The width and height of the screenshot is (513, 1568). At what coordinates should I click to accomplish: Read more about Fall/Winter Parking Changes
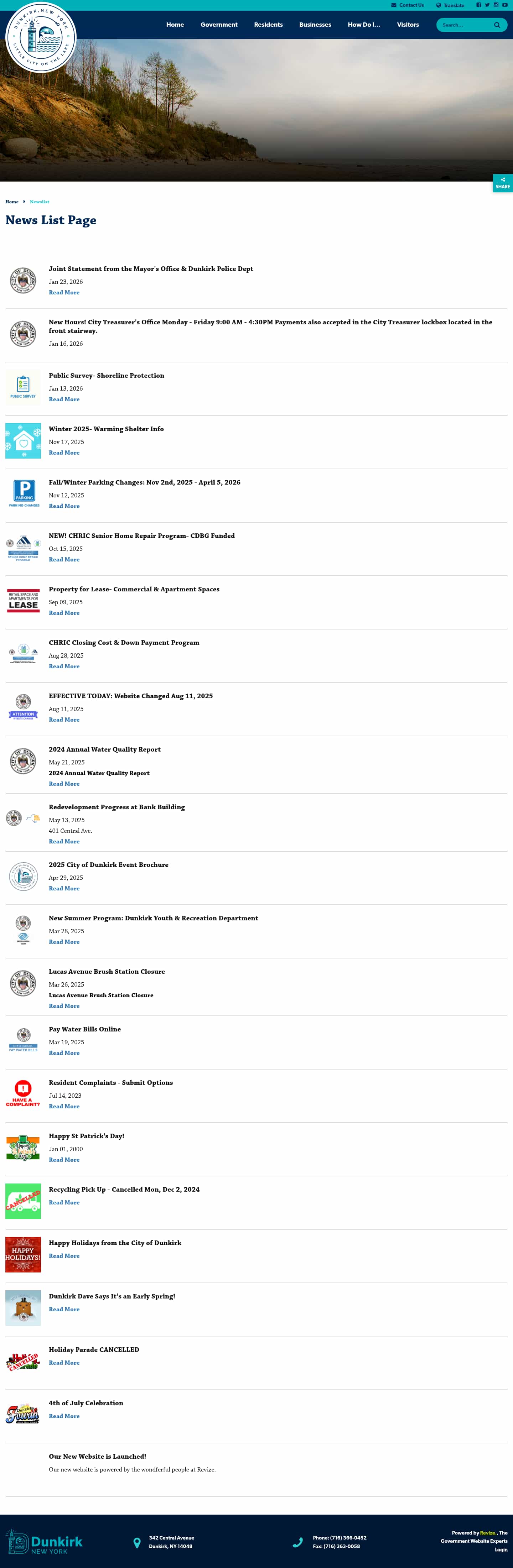64,506
